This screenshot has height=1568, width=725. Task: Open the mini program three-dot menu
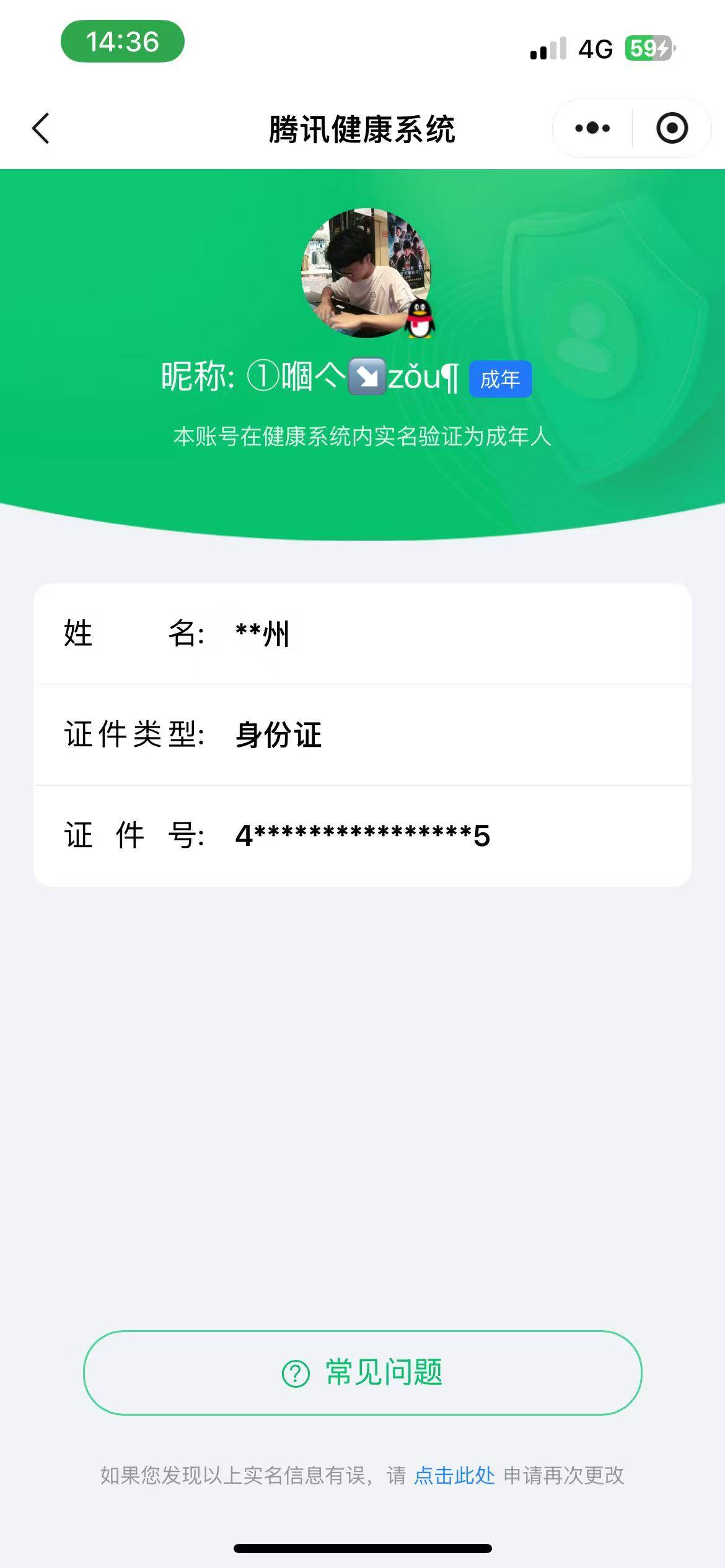[592, 128]
